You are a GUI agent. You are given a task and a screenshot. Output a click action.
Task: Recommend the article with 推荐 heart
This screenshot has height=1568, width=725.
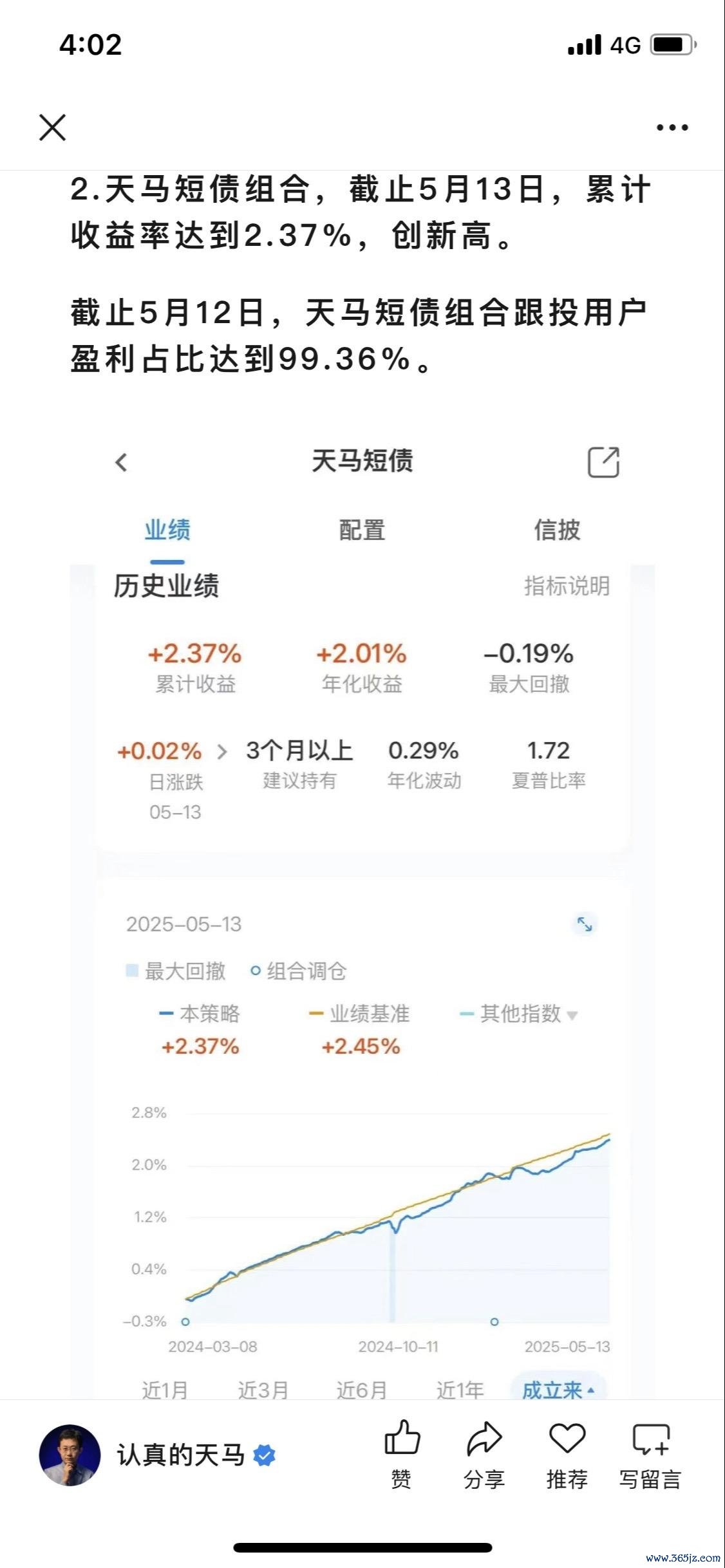click(x=567, y=1455)
